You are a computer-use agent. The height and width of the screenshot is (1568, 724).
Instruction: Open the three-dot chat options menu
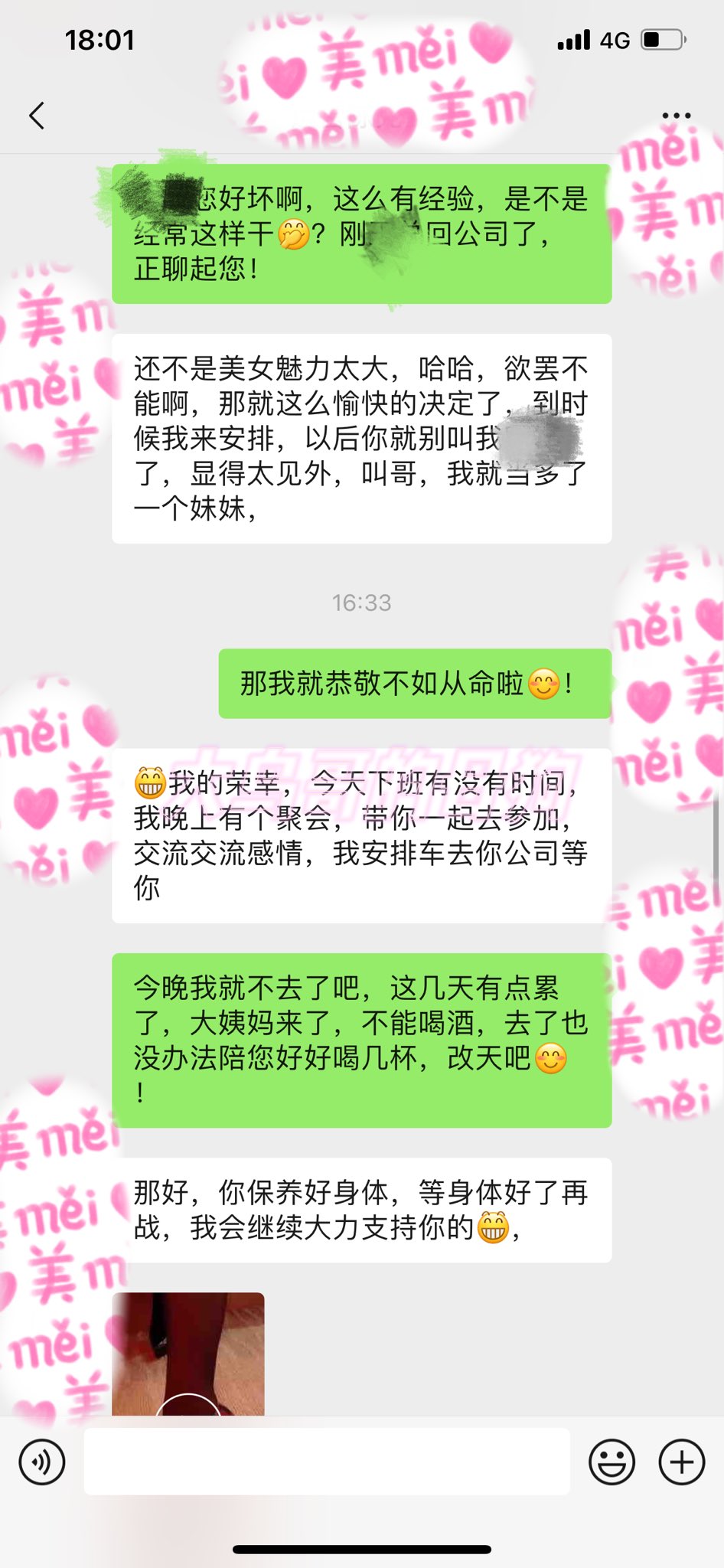tap(676, 116)
